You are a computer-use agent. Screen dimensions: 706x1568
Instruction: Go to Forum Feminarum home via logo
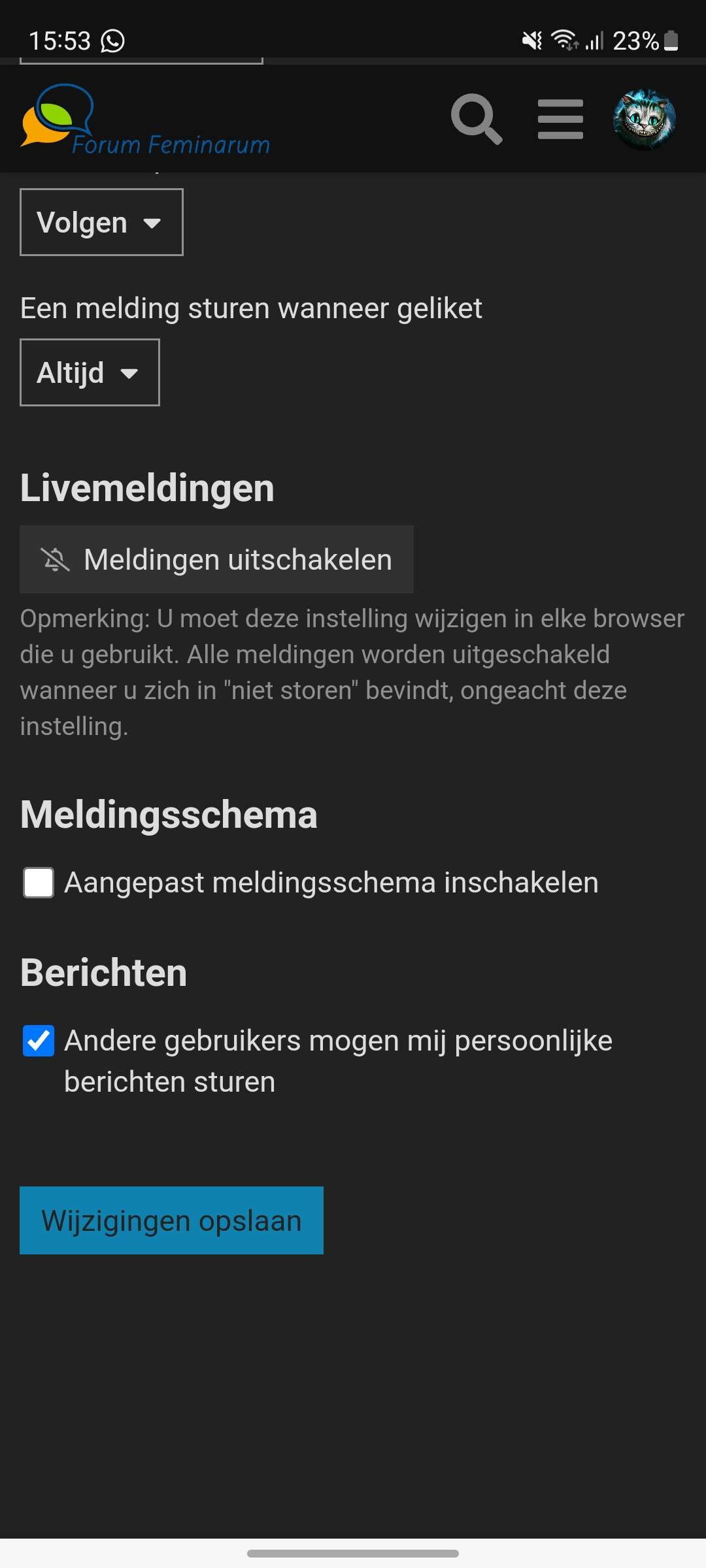[x=145, y=120]
